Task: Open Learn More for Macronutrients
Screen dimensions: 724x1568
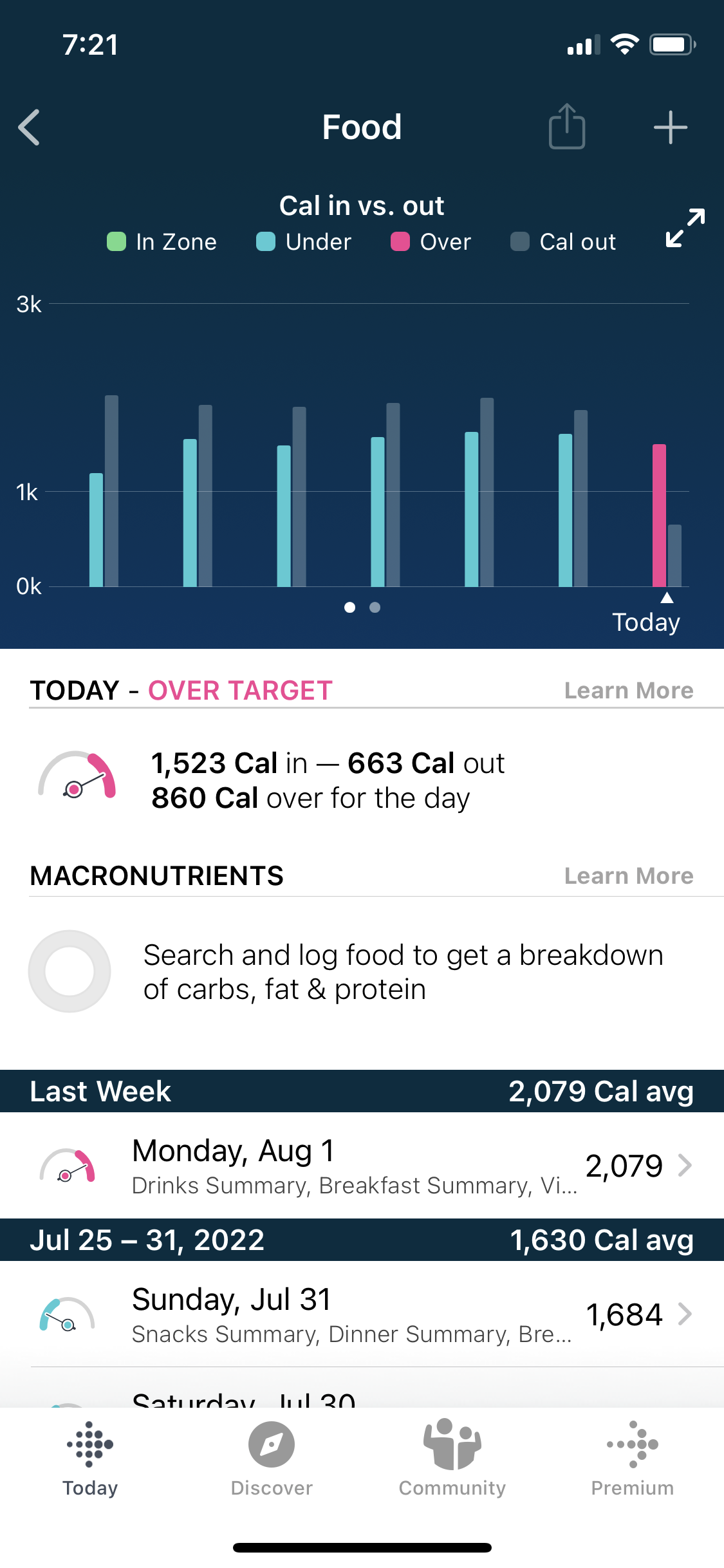Action: point(628,876)
